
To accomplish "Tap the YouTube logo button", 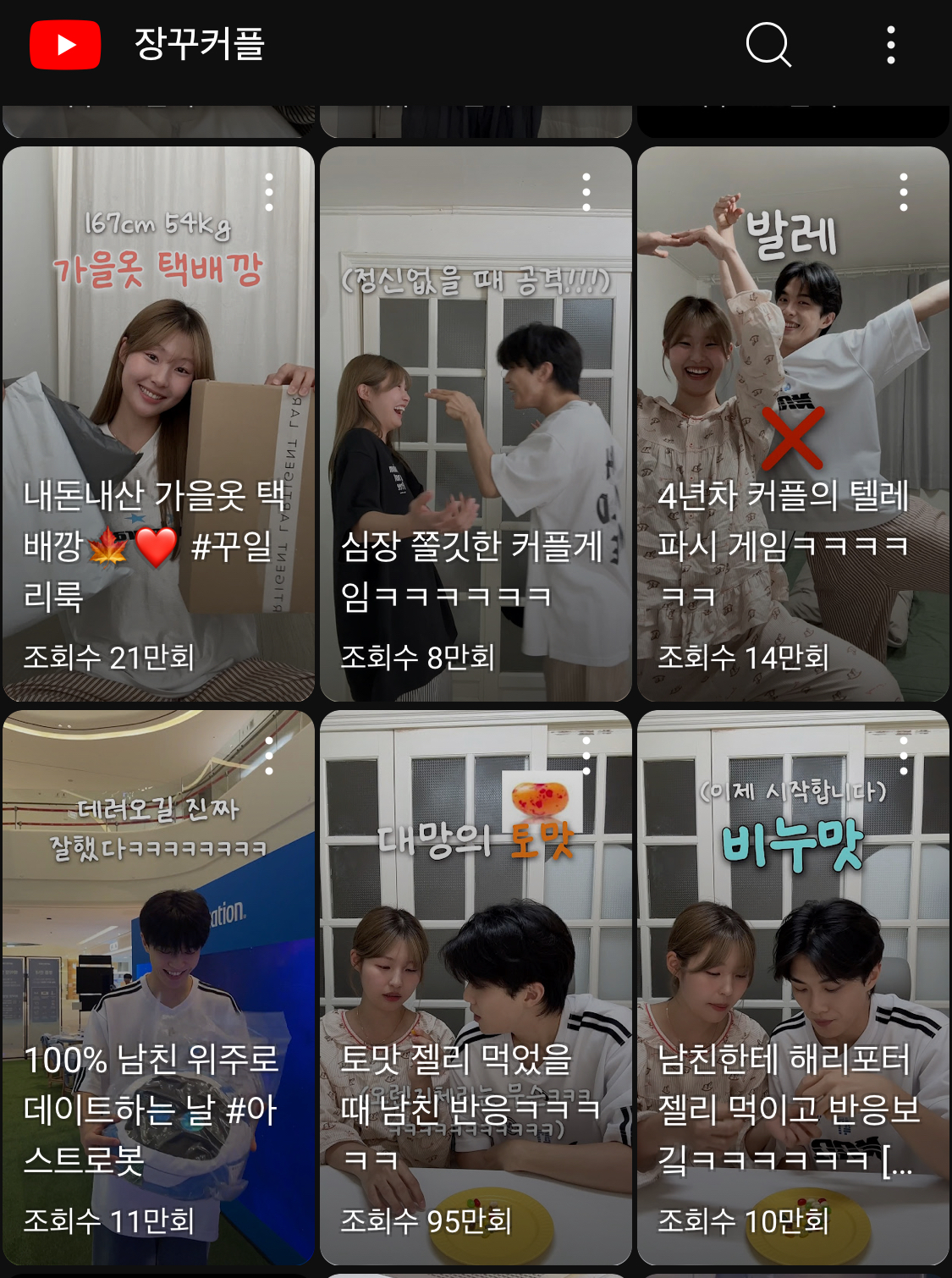I will click(x=65, y=45).
